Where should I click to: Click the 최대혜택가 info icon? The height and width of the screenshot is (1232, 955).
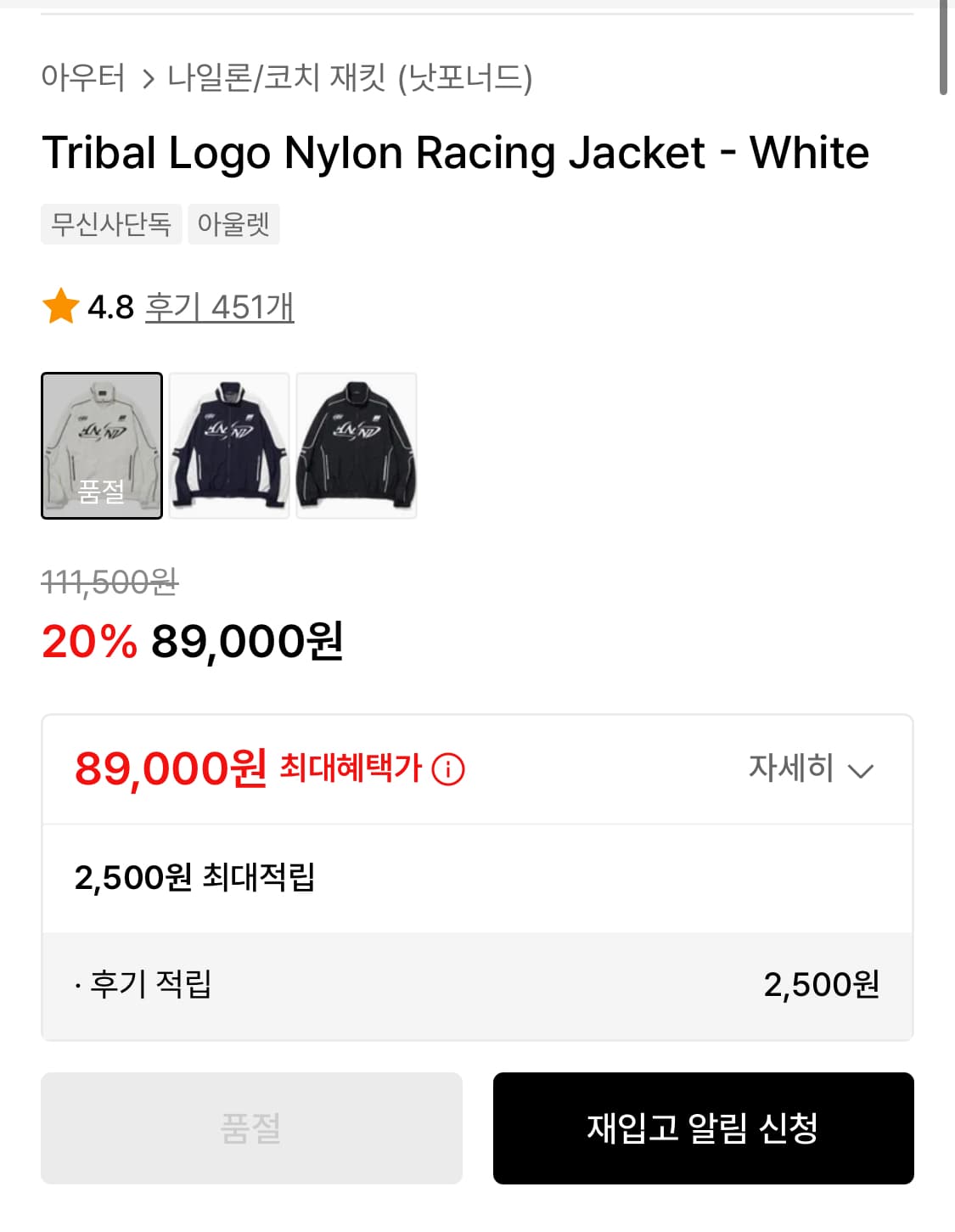point(449,771)
